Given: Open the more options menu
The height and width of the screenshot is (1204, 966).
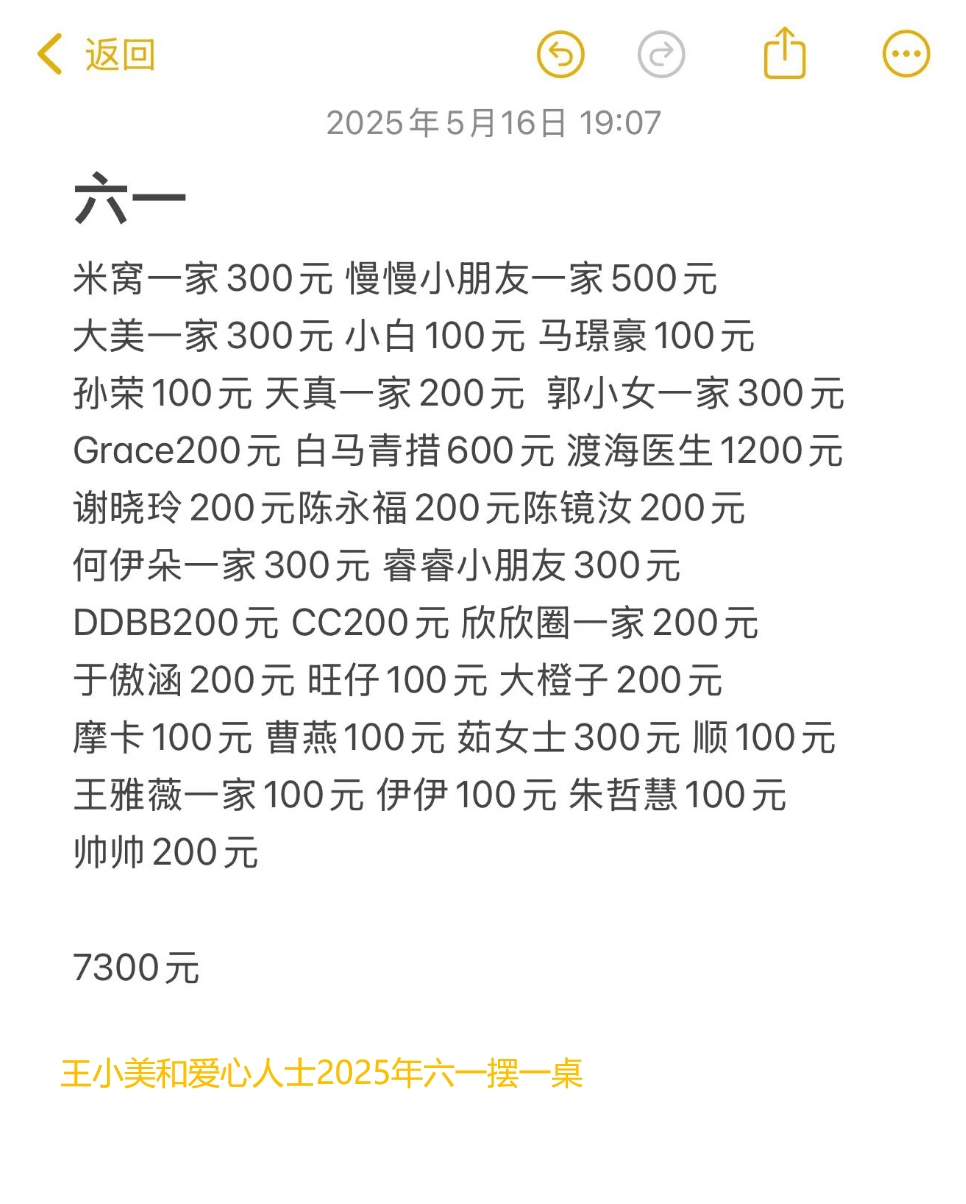Looking at the screenshot, I should click(x=906, y=54).
